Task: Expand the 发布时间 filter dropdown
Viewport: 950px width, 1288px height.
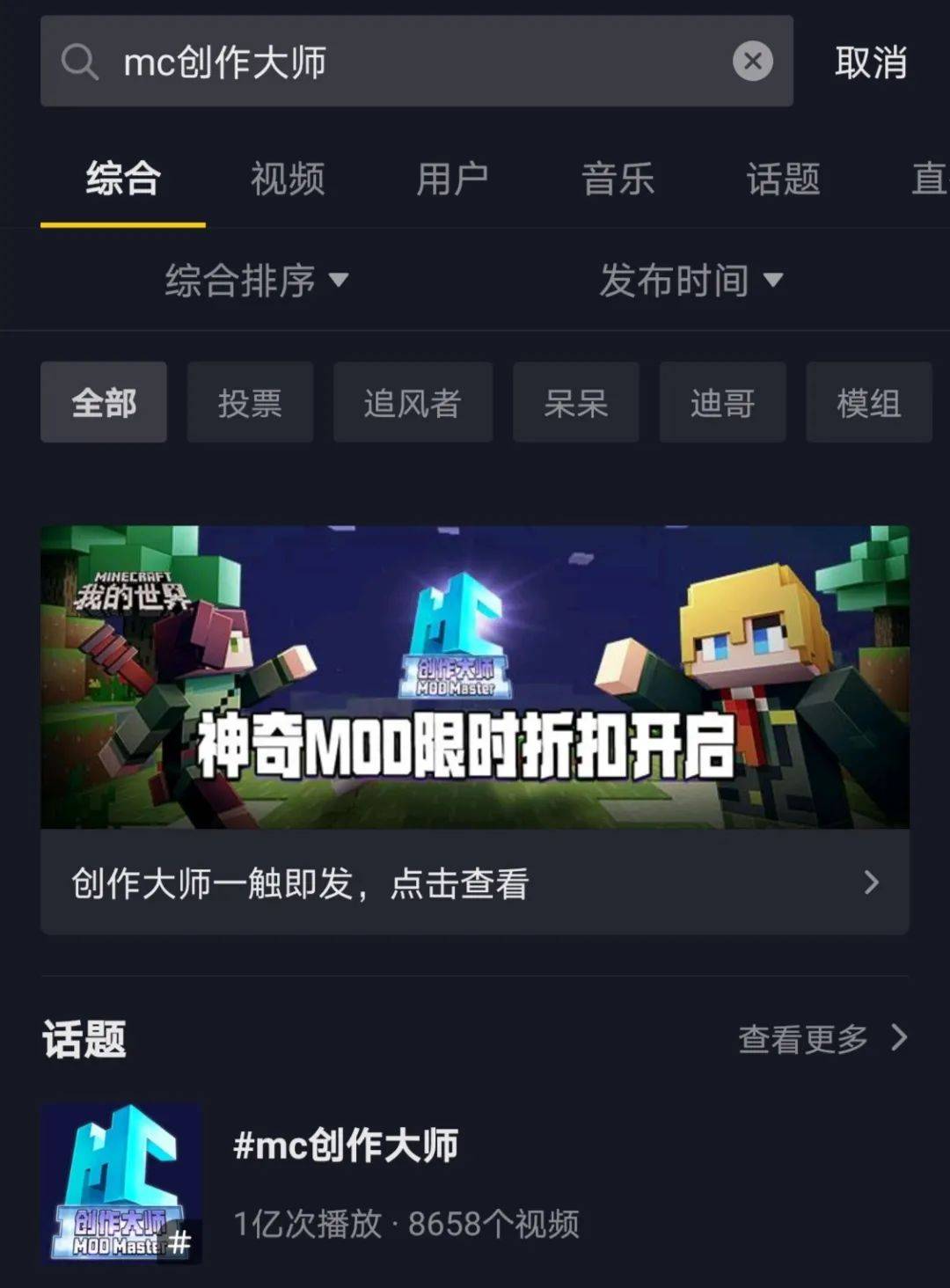Action: (x=691, y=281)
